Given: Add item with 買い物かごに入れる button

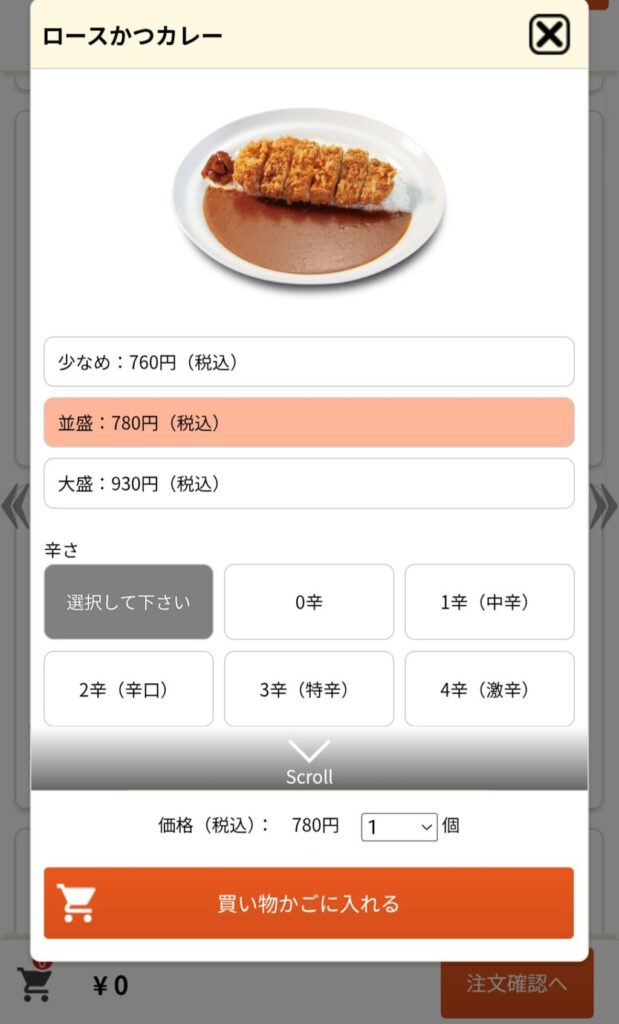Looking at the screenshot, I should (309, 903).
